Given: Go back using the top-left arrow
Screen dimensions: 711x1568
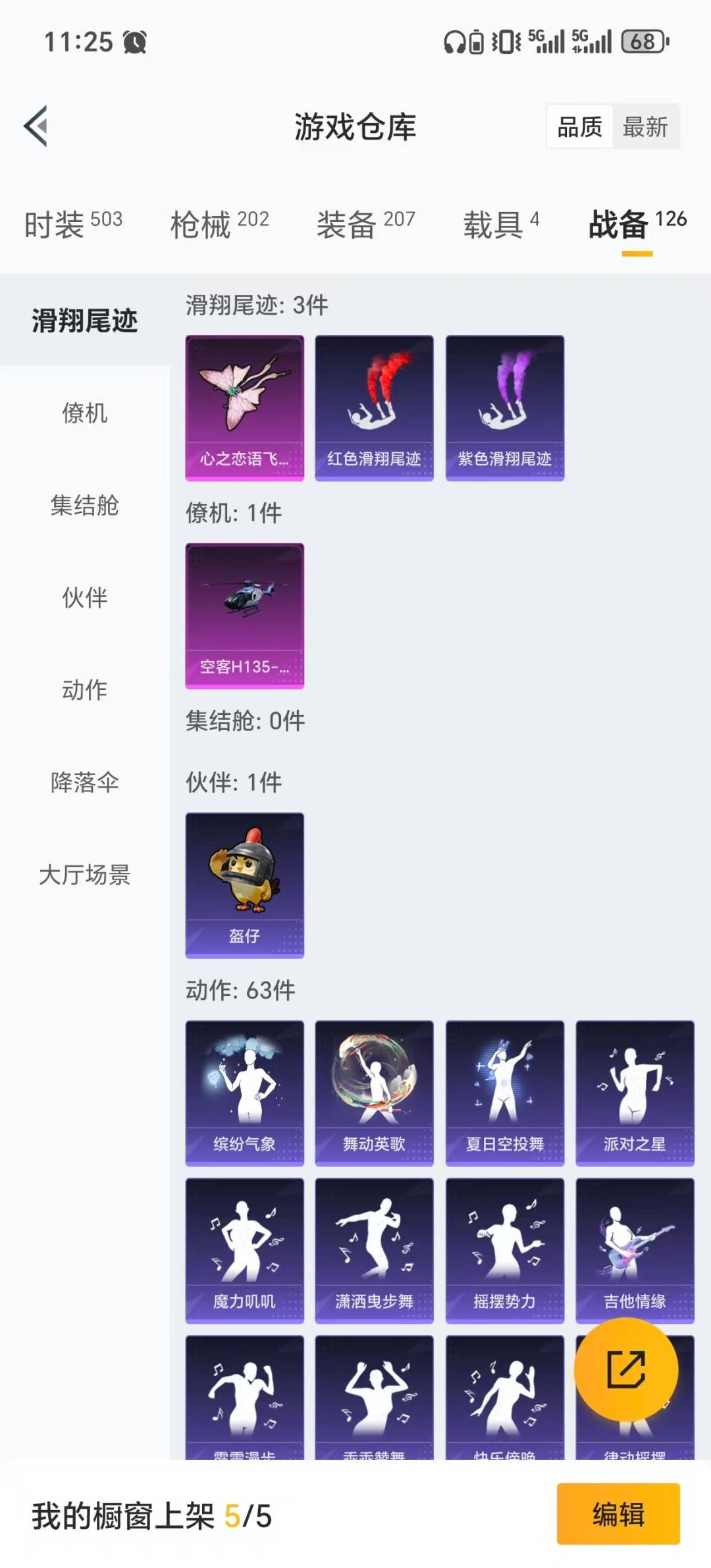Looking at the screenshot, I should [36, 127].
